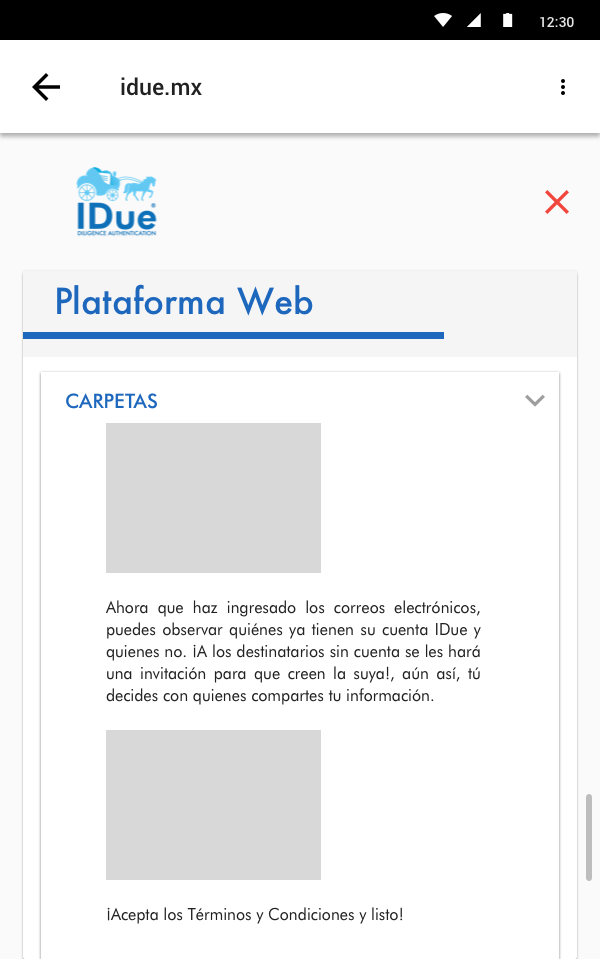Close the page with the red X
Screen dimensions: 600x959
[557, 202]
